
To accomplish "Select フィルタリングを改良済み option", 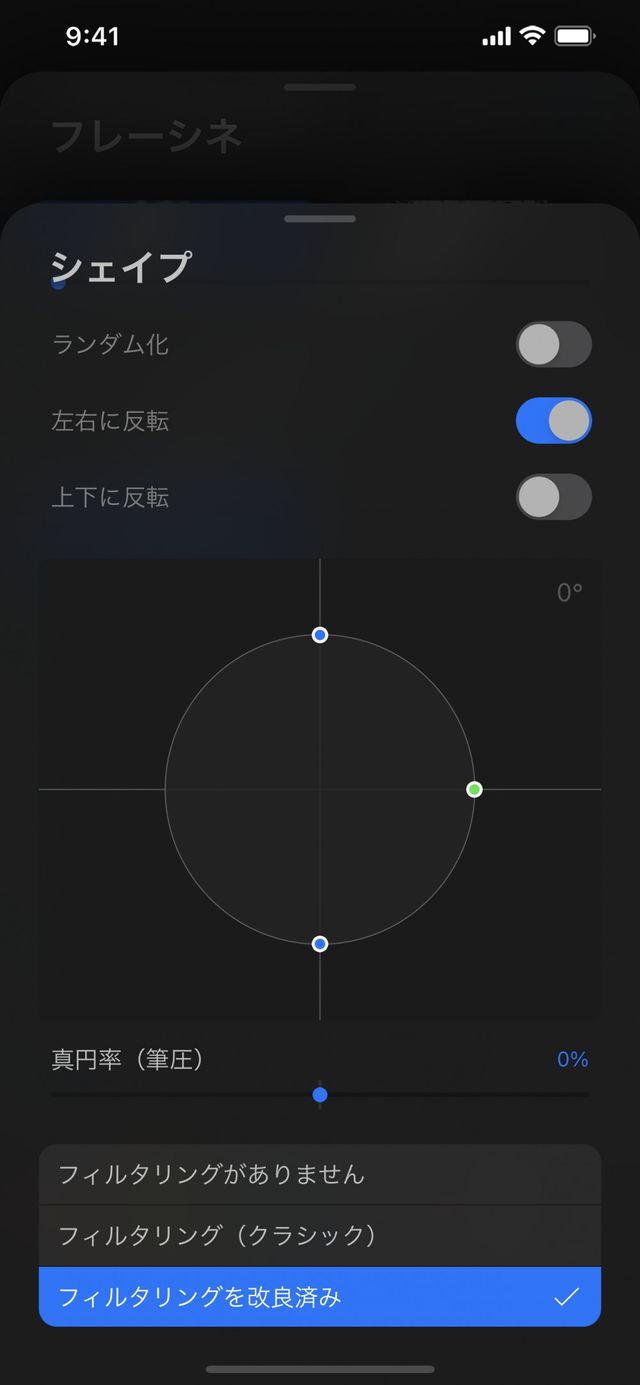I will (x=320, y=1297).
